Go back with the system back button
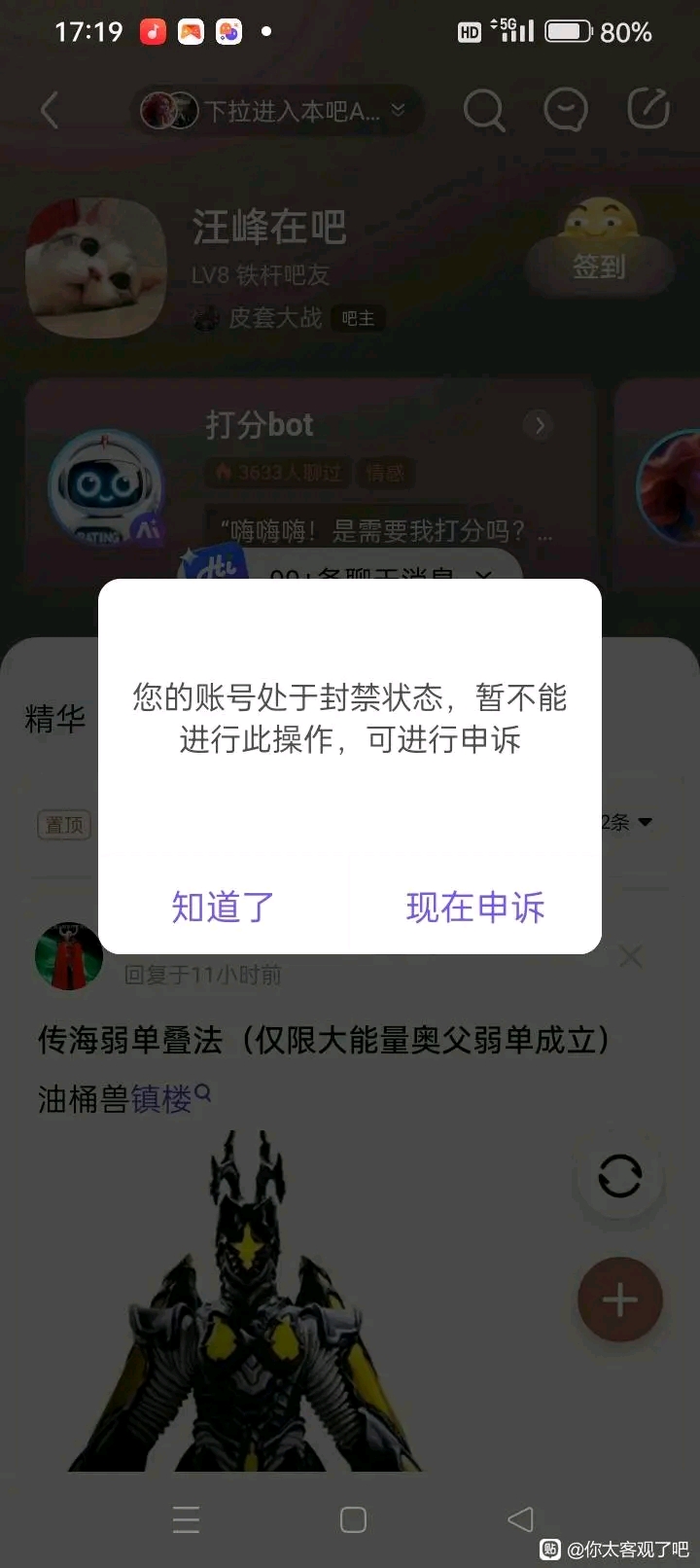The width and height of the screenshot is (700, 1568). [x=520, y=1519]
